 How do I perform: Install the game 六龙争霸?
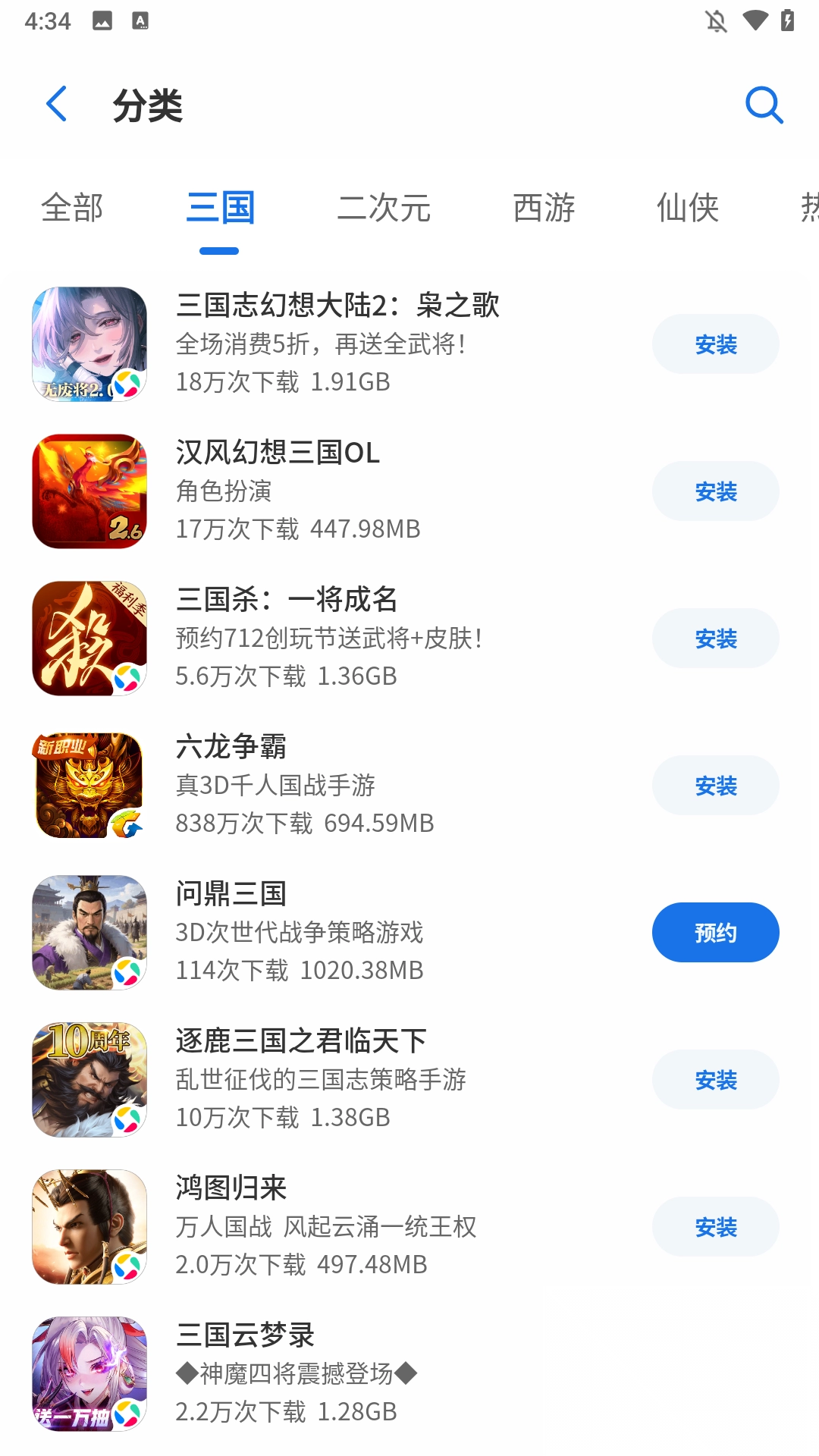[x=715, y=786]
